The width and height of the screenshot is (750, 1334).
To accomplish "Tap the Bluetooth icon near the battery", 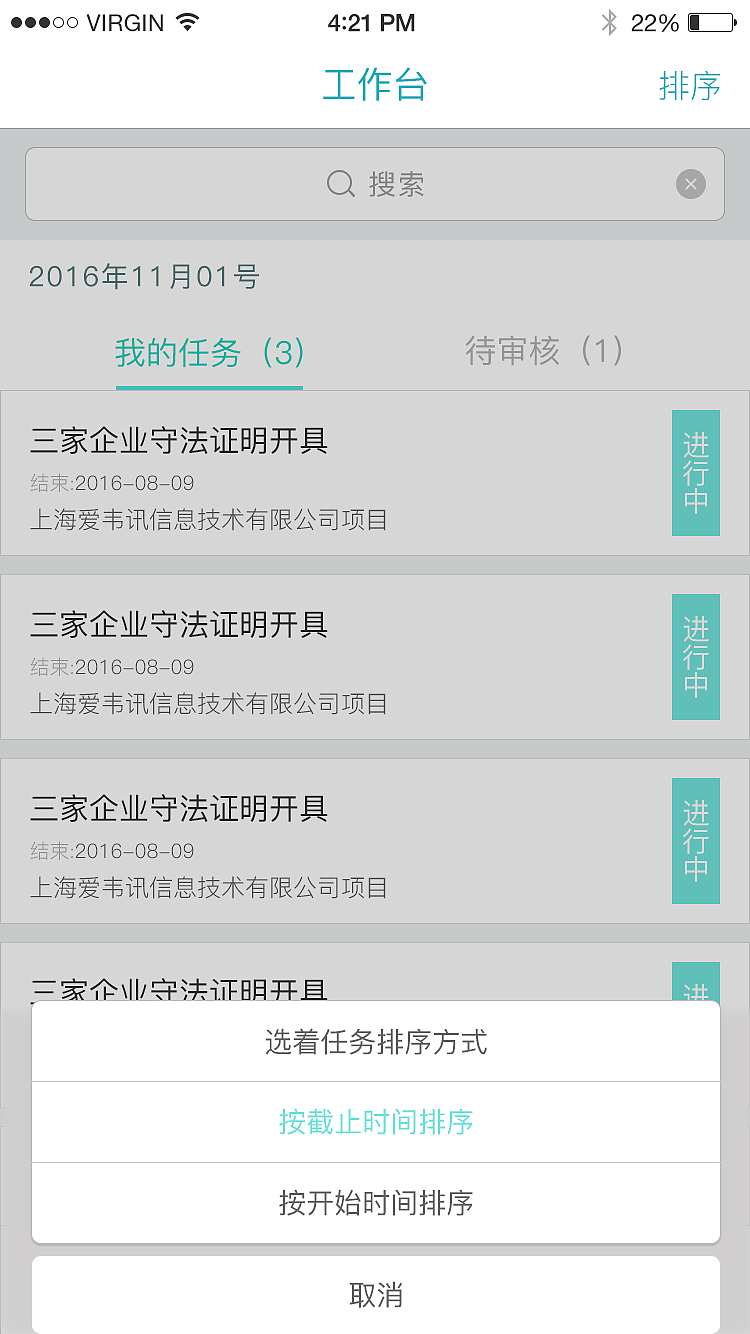I will point(610,22).
